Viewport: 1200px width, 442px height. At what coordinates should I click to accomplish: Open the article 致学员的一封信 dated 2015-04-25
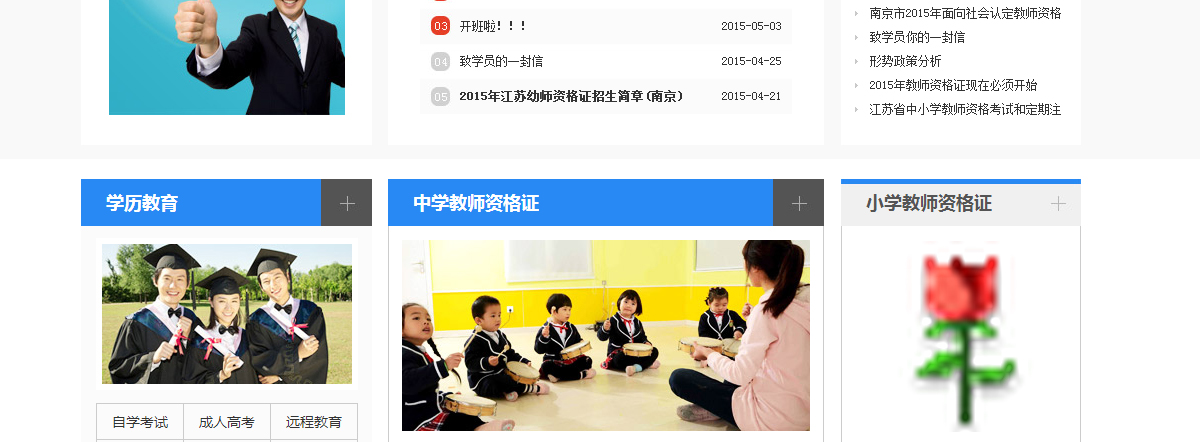[x=501, y=61]
